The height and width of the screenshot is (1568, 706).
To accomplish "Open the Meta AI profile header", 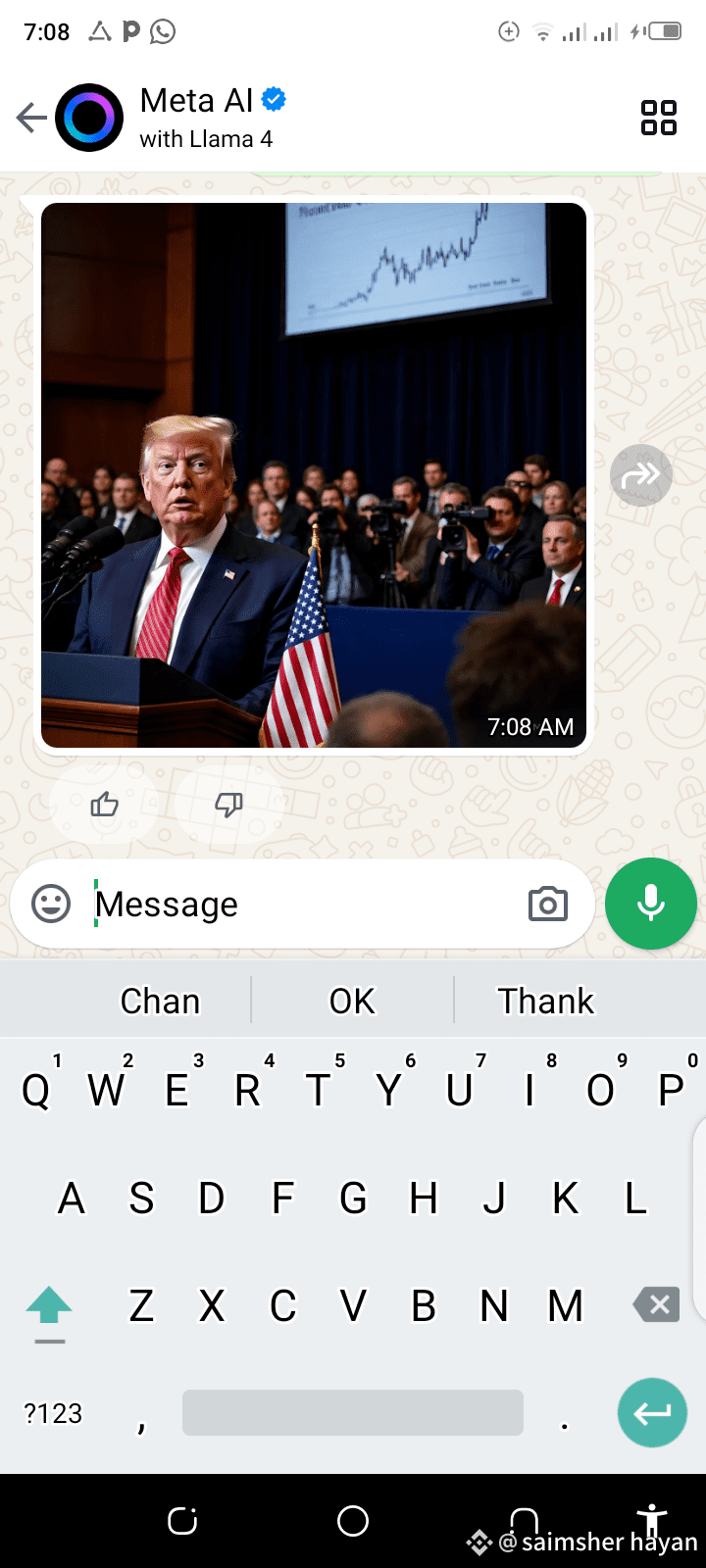I will pos(213,118).
